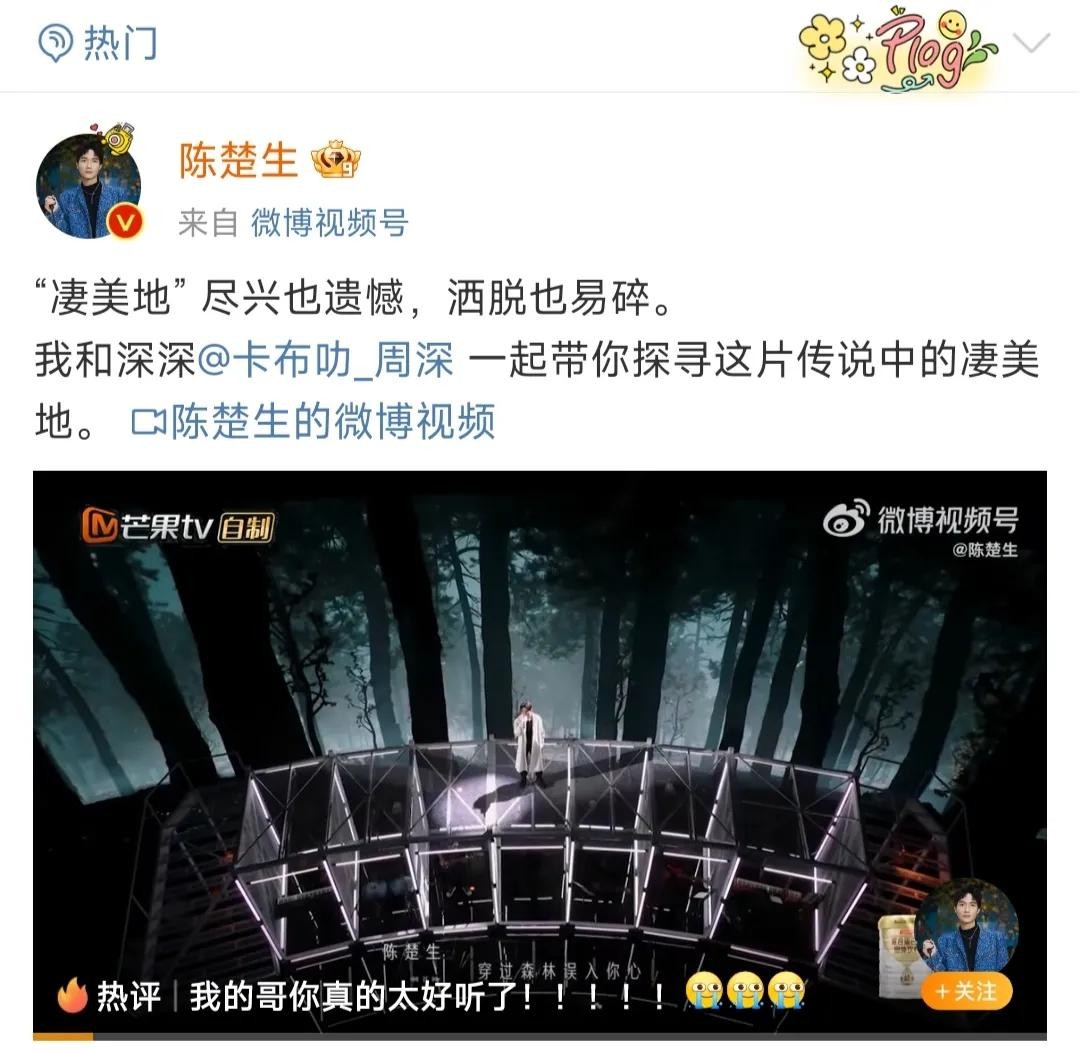View the hot comment under the video
Screen dimensions: 1080x1052
pos(430,996)
